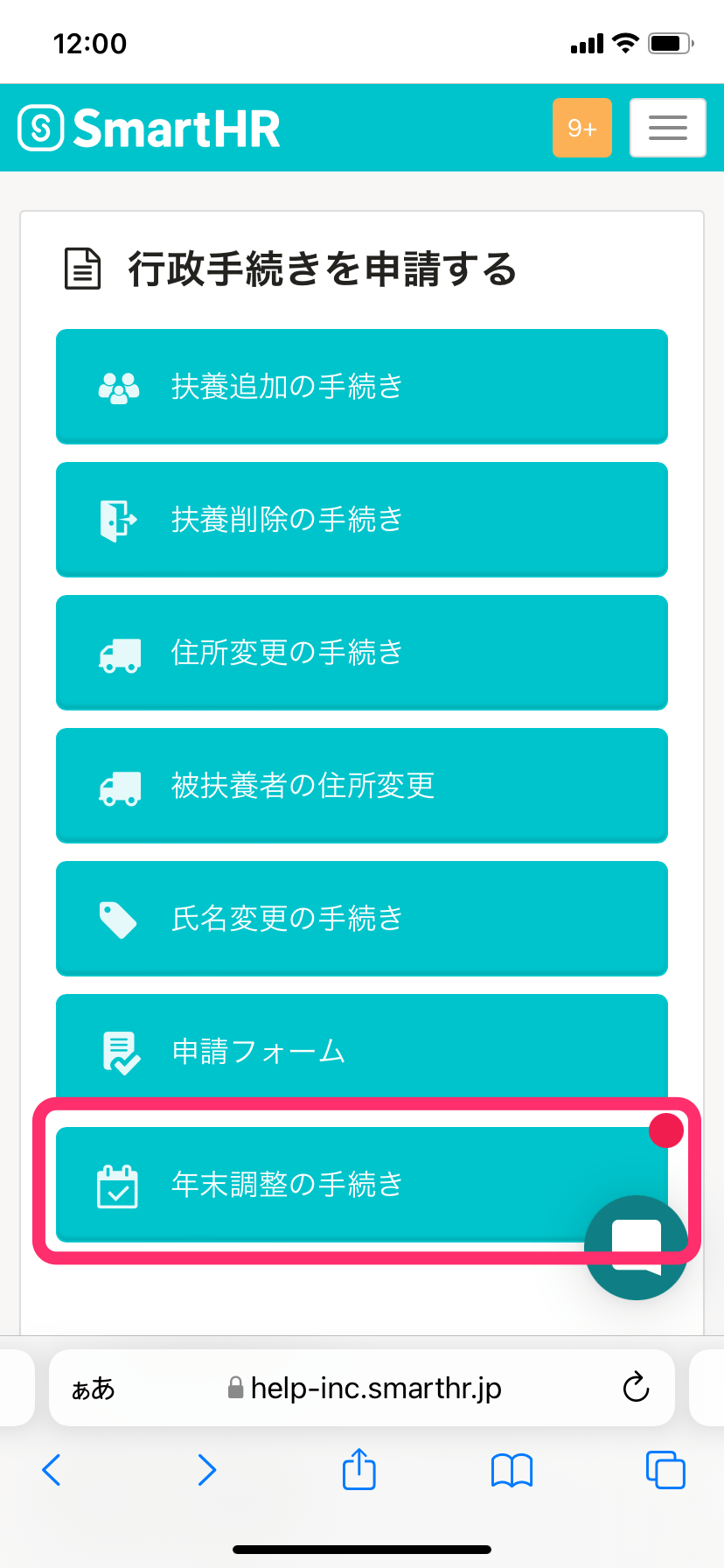Choose 氏名変更の手続き
This screenshot has width=724, height=1568.
click(x=362, y=918)
